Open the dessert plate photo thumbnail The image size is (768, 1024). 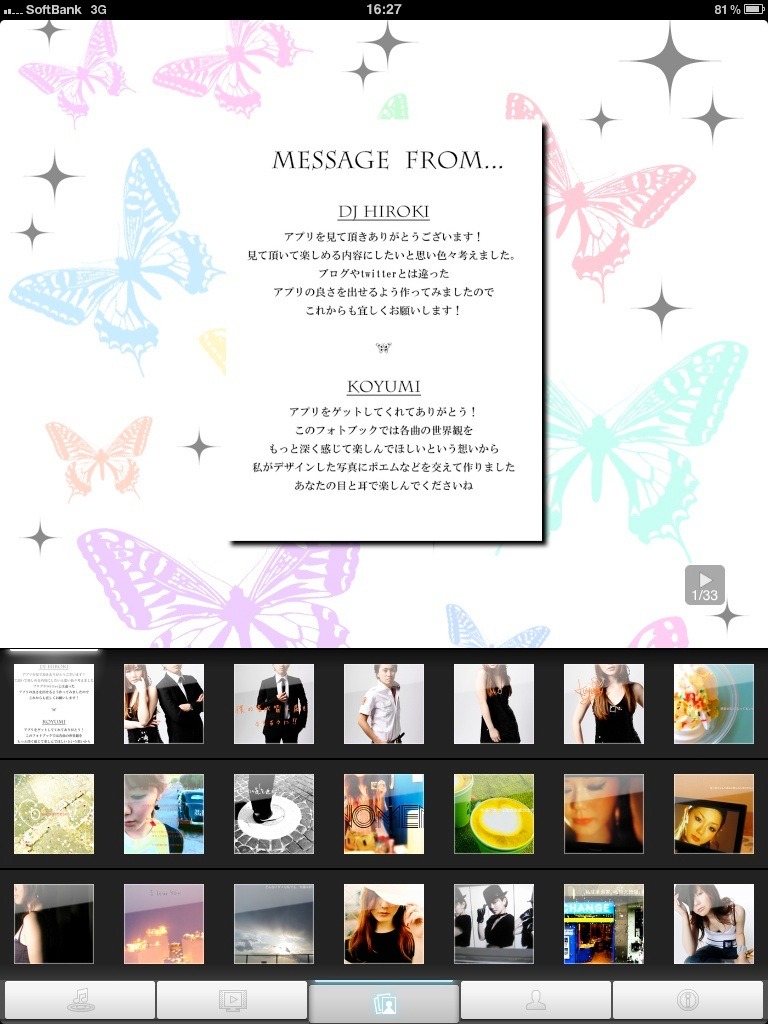coord(714,704)
